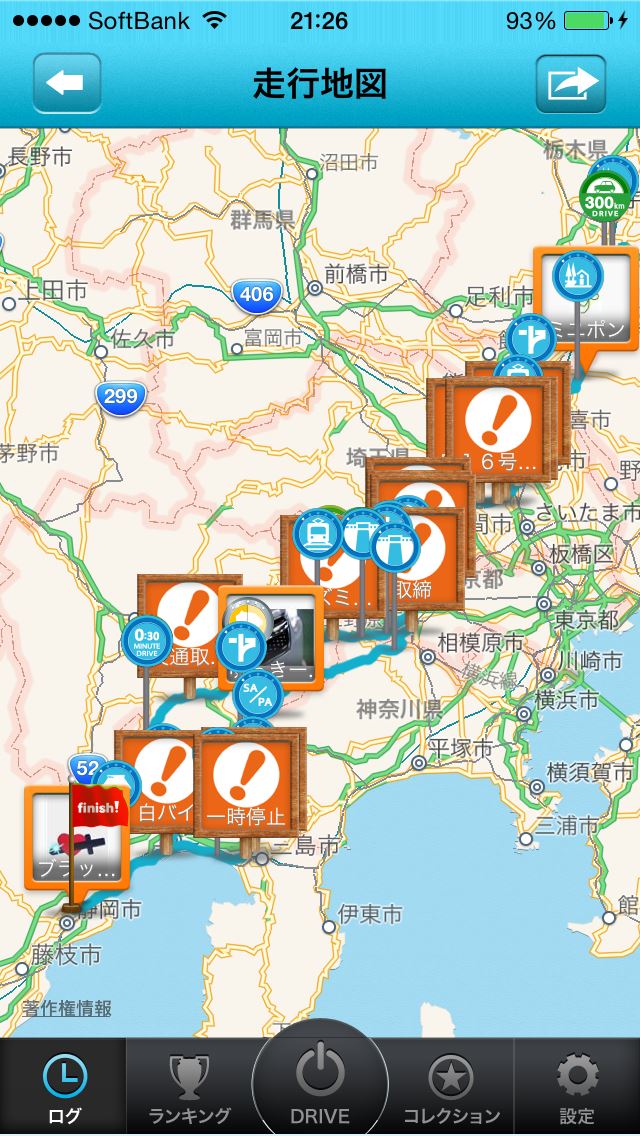Open the 6号 warning sign marker
Screen dimensions: 640x1136
pyautogui.click(x=499, y=429)
